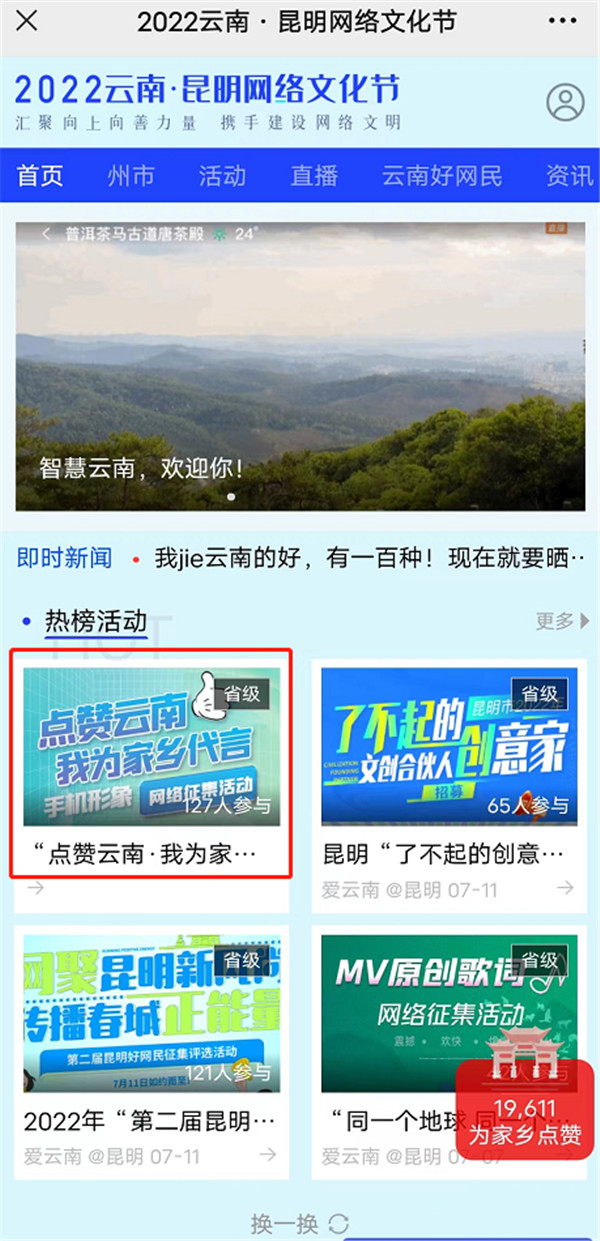View 更多 hot activities
The image size is (600, 1241).
pos(562,621)
